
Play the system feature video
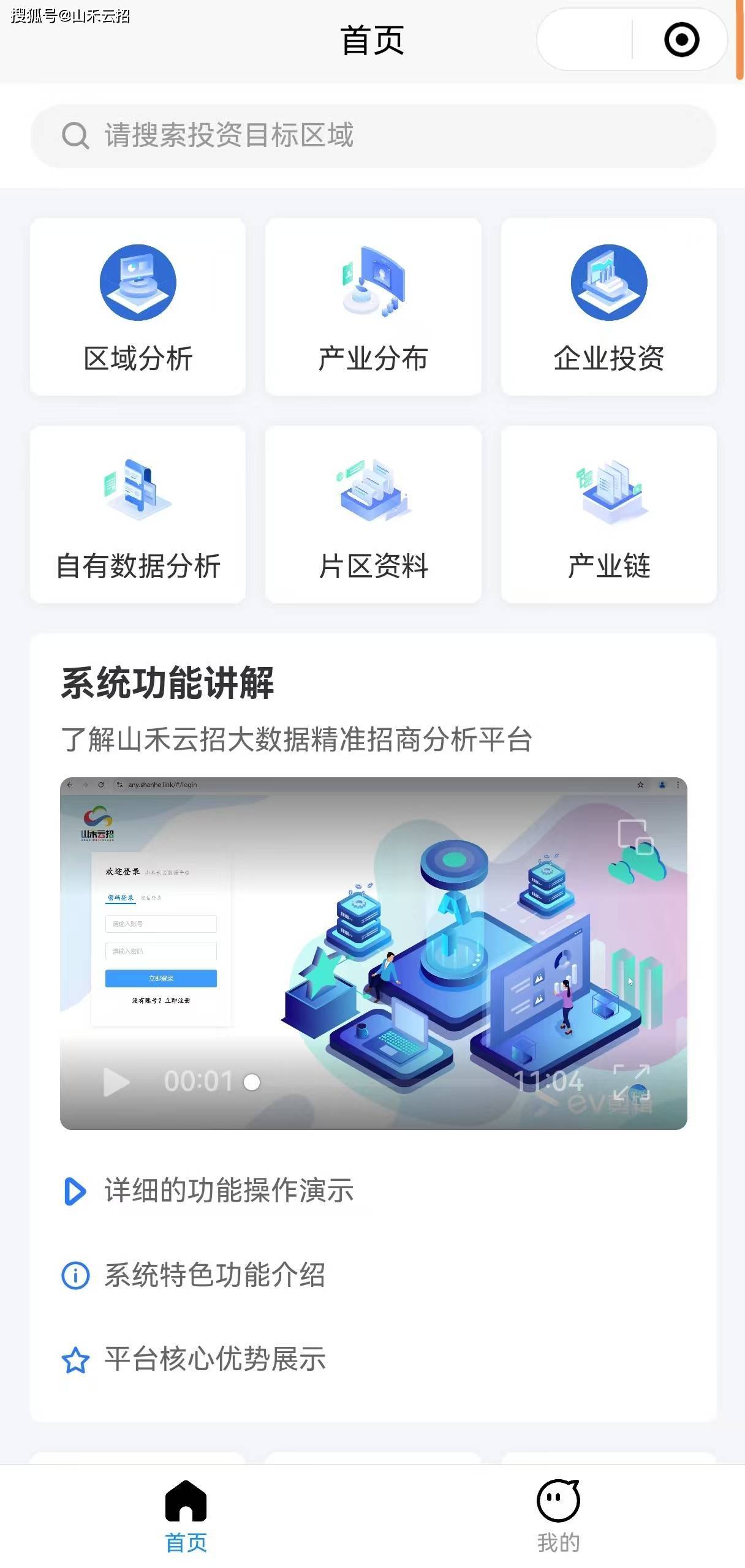pos(116,1082)
